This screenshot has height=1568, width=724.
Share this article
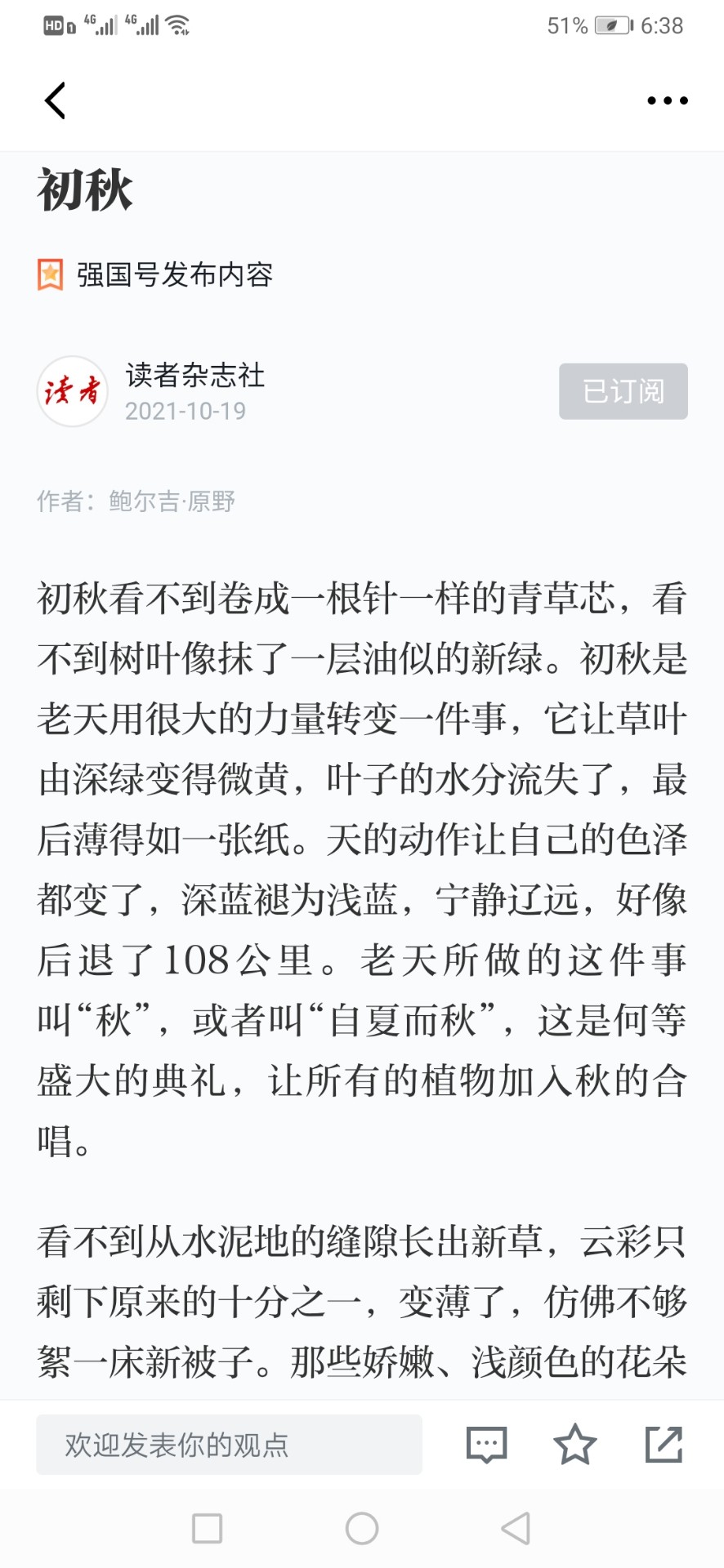(664, 1444)
